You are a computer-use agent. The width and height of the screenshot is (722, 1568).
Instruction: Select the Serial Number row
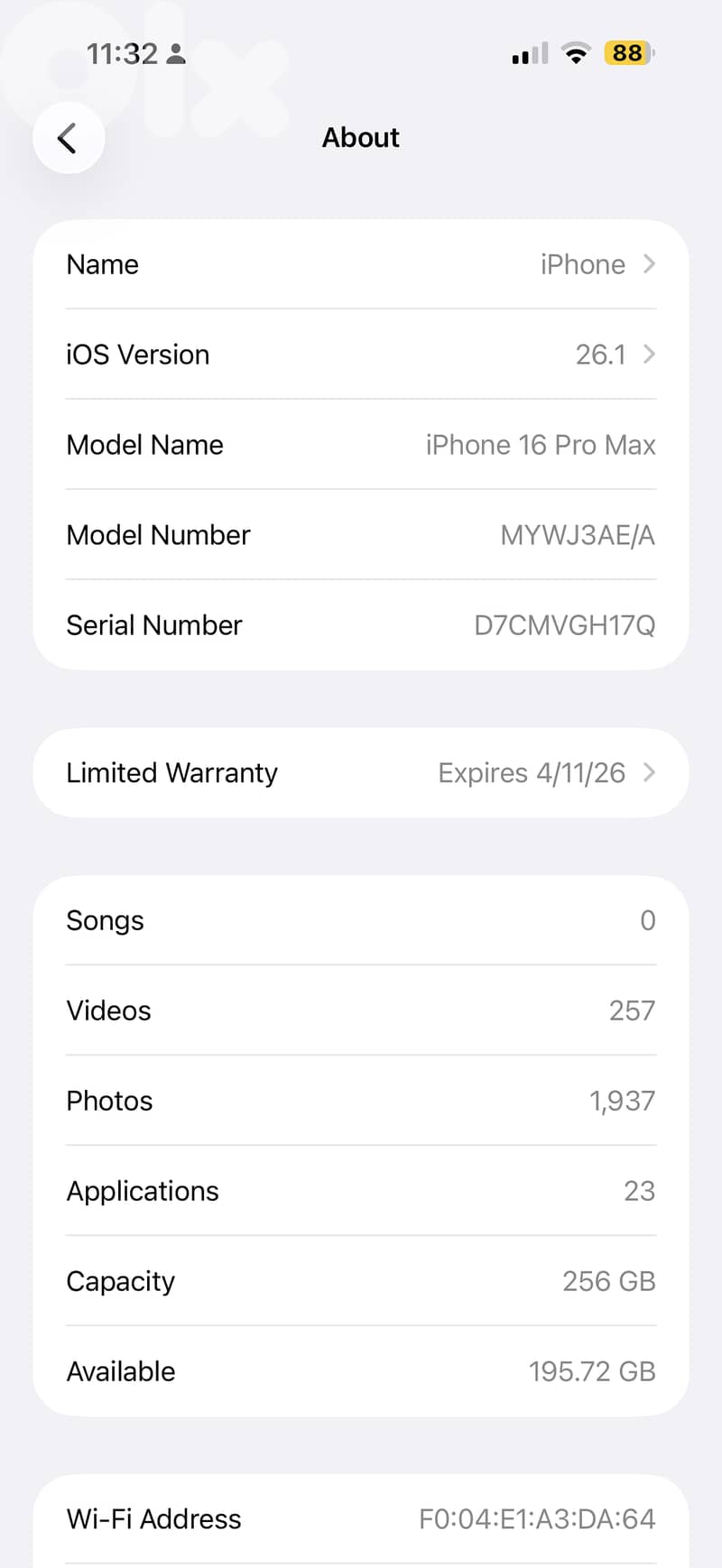361,625
